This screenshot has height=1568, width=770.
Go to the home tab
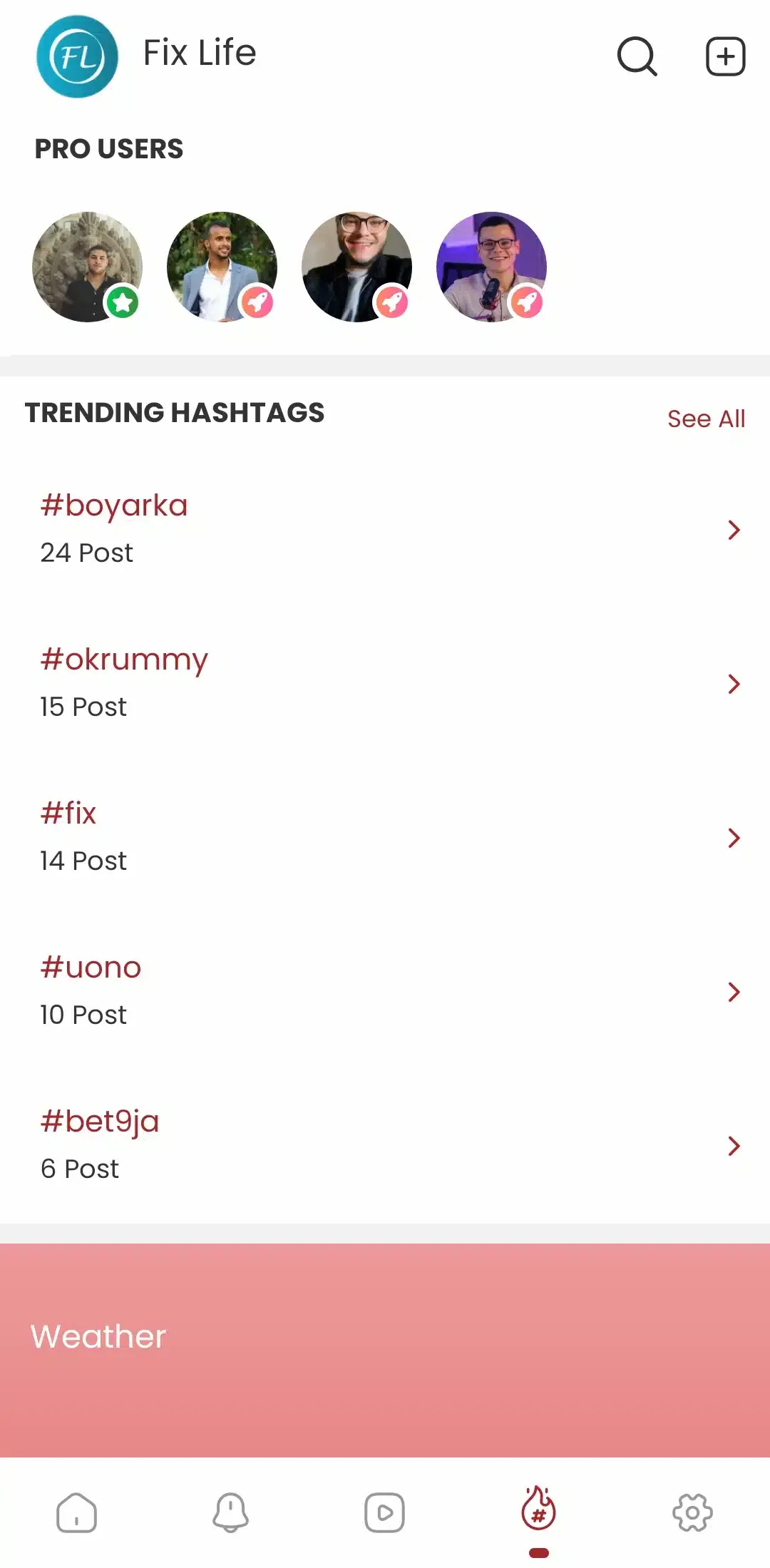click(x=76, y=1512)
